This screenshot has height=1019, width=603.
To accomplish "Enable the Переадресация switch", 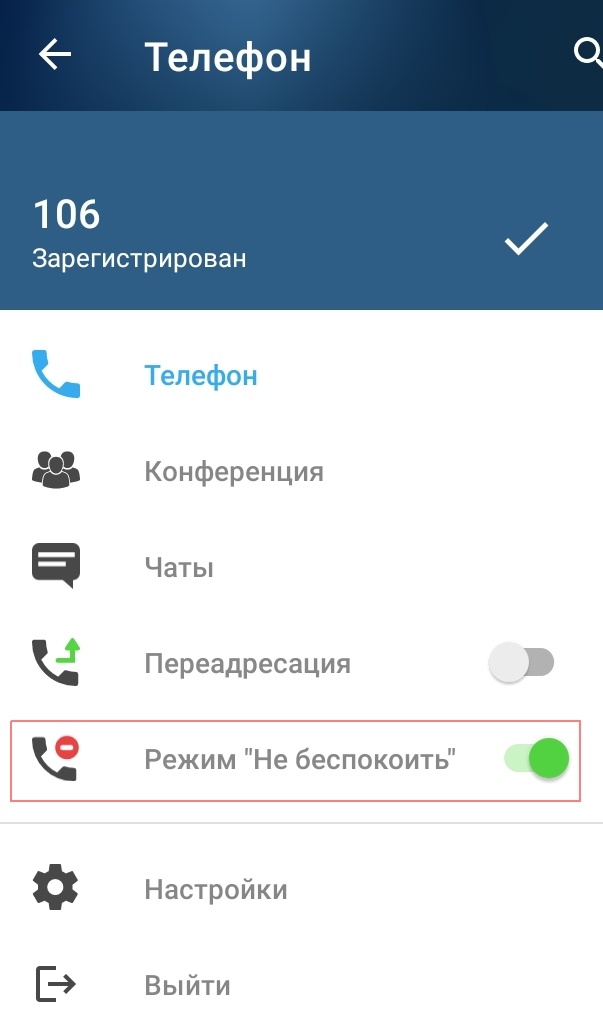I will (522, 662).
